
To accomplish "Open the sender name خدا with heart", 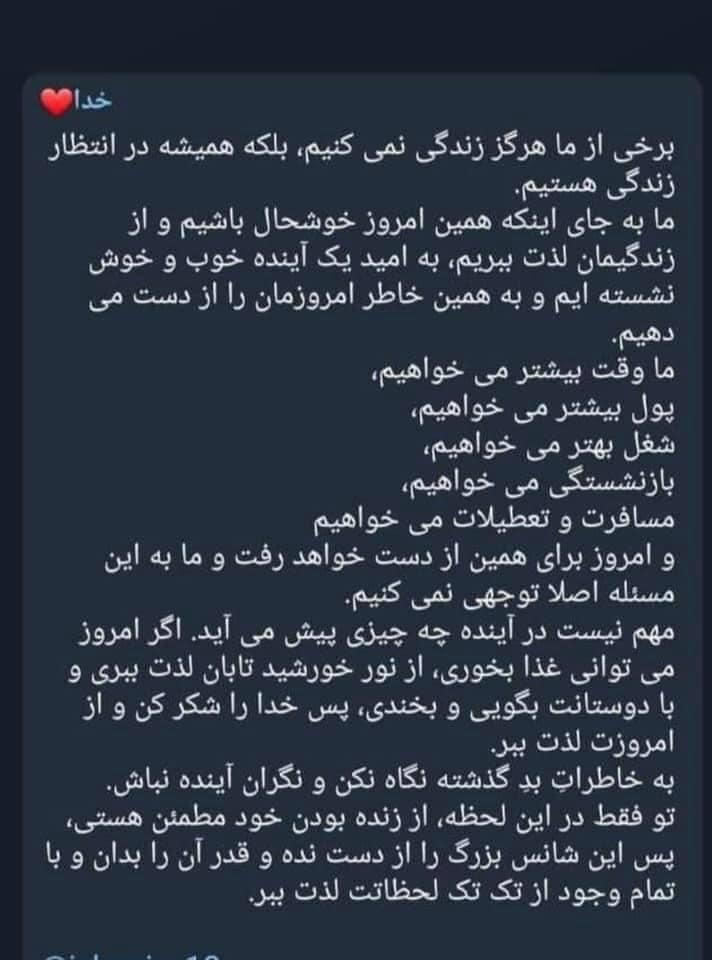I will point(76,102).
